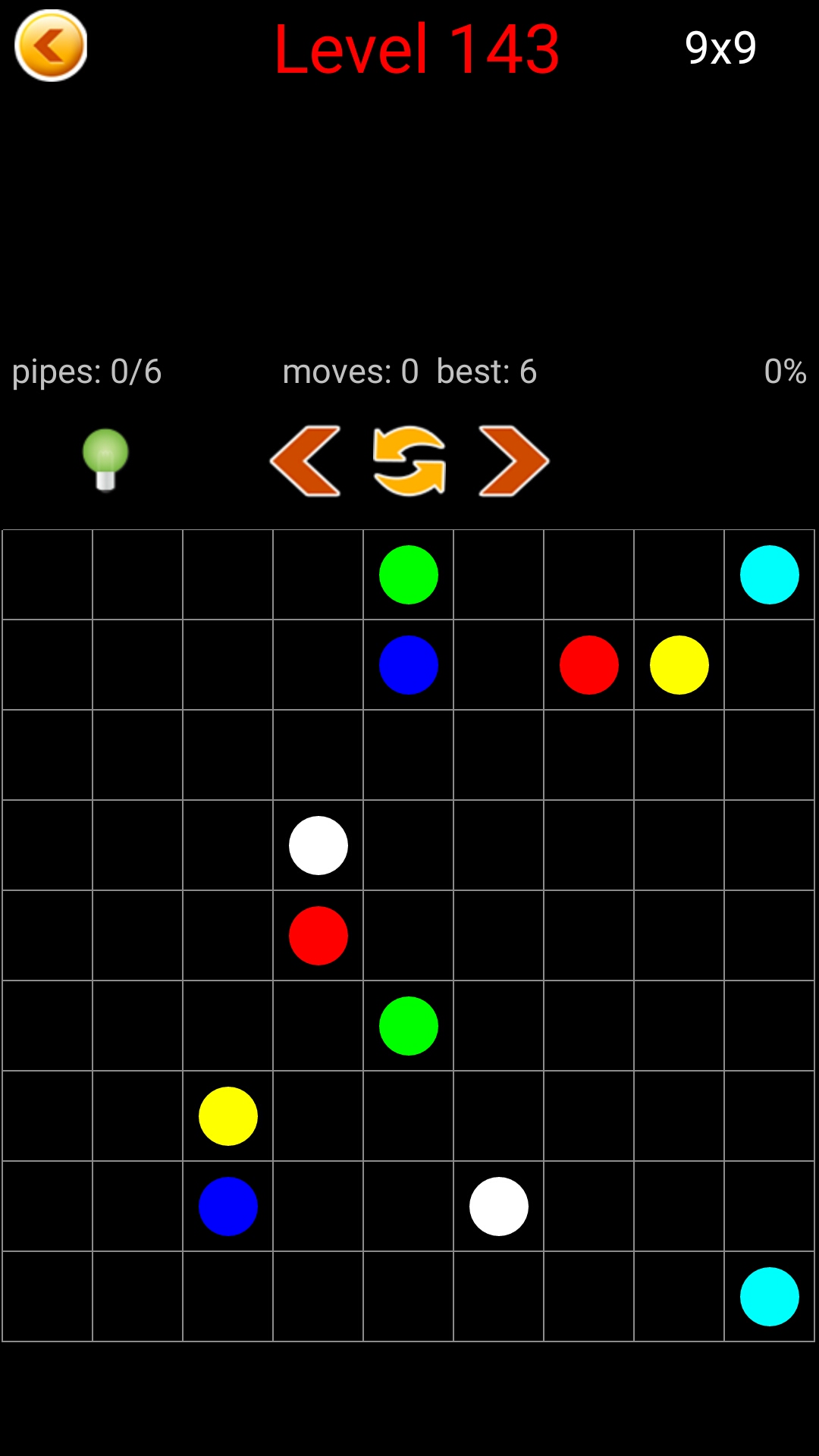819x1456 pixels.
Task: Get a hint with the lightbulb
Action: tap(105, 459)
